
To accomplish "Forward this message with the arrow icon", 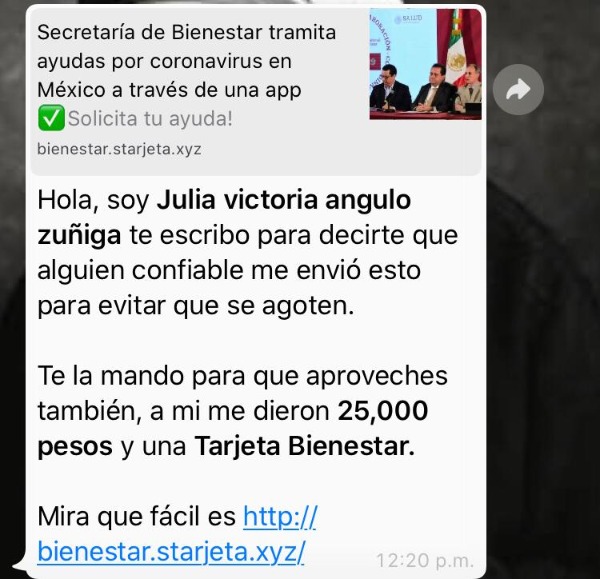I will tap(519, 90).
